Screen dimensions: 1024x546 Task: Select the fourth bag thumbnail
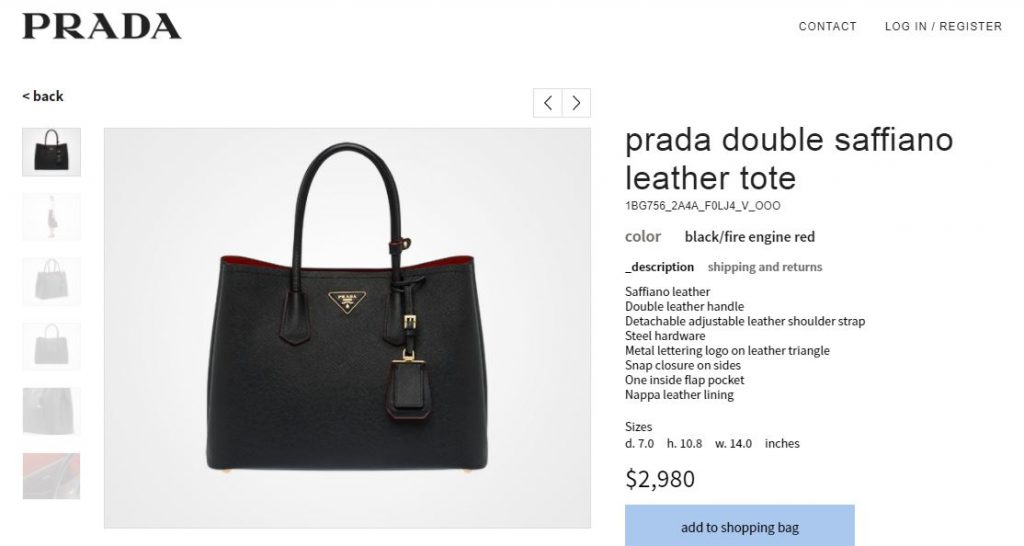[51, 346]
